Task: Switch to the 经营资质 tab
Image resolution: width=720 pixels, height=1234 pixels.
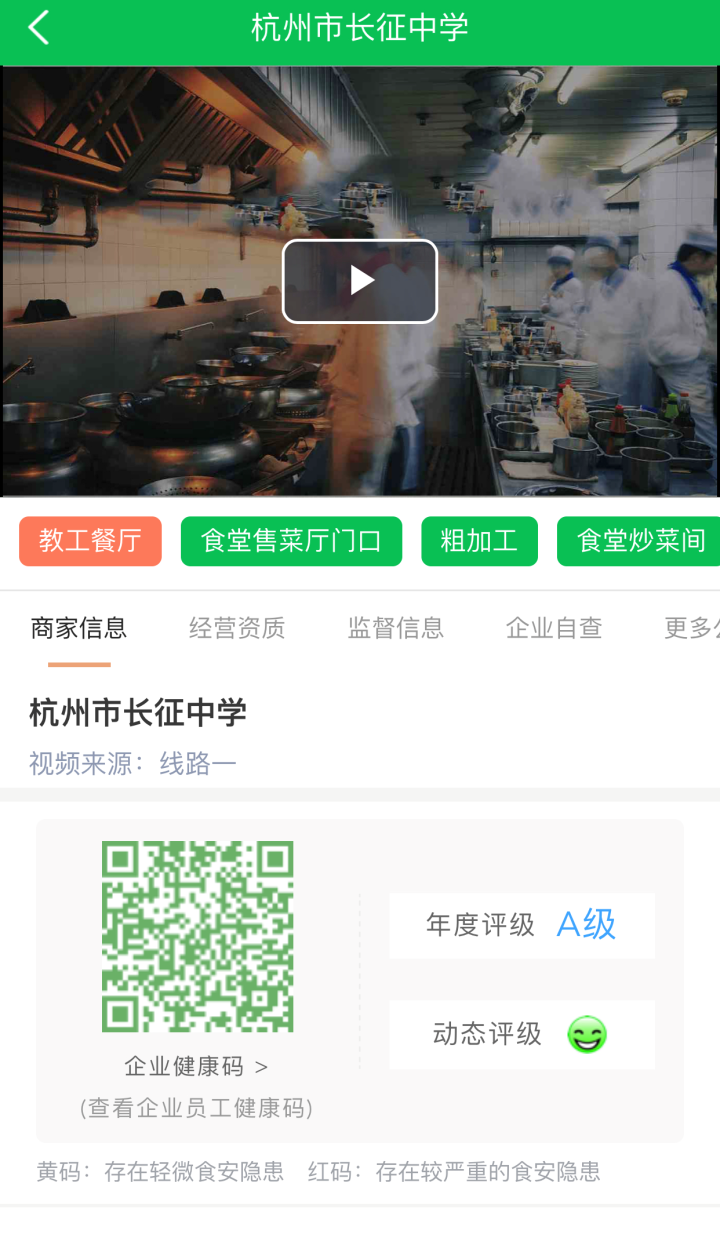Action: click(x=237, y=628)
